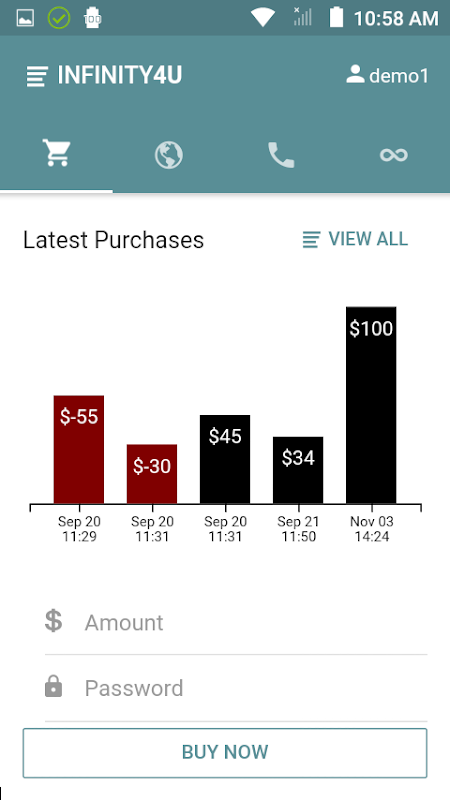Open the demo1 user profile
This screenshot has height=800, width=450.
[387, 76]
